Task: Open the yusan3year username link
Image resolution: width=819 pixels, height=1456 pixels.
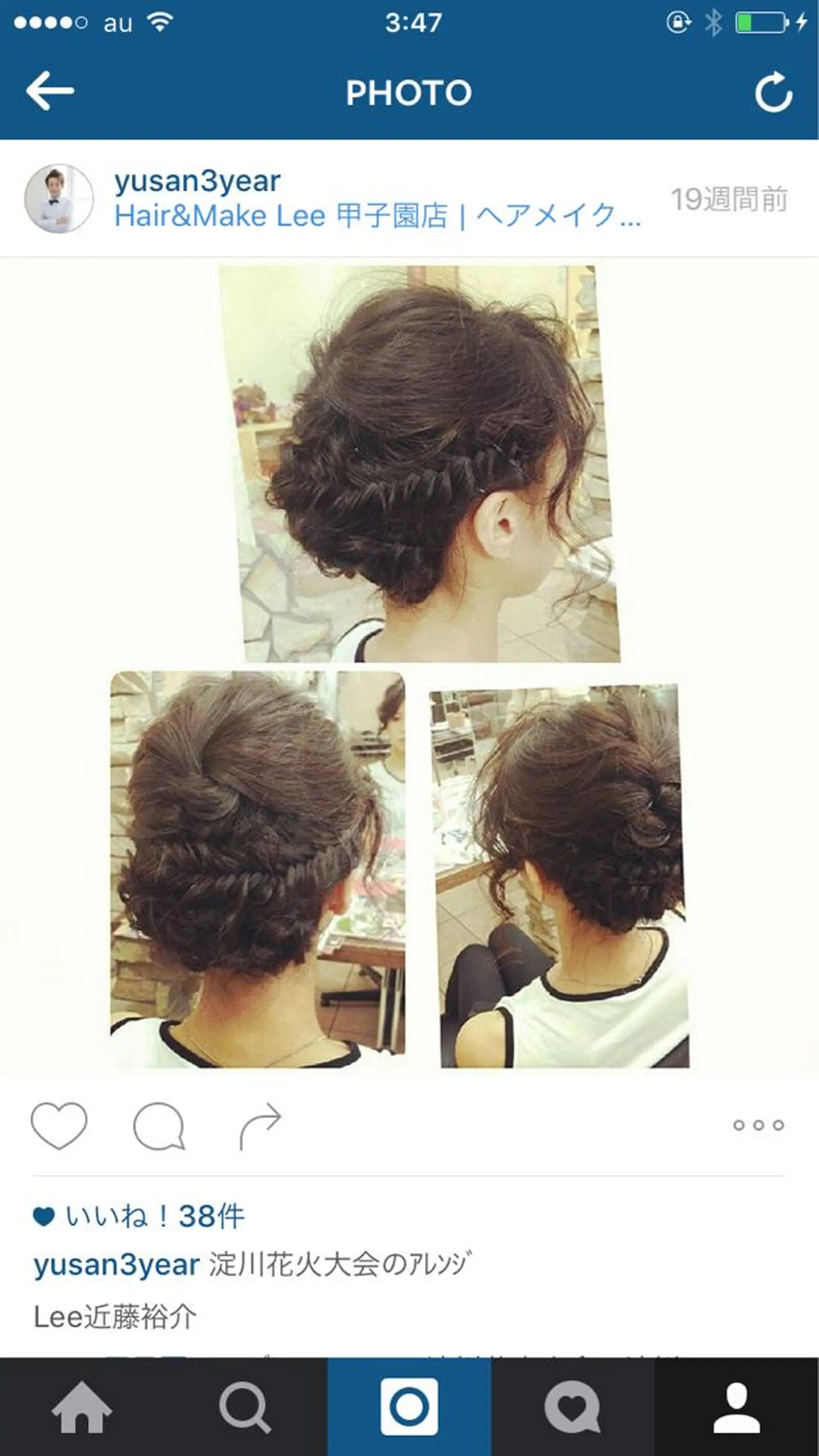Action: 197,181
